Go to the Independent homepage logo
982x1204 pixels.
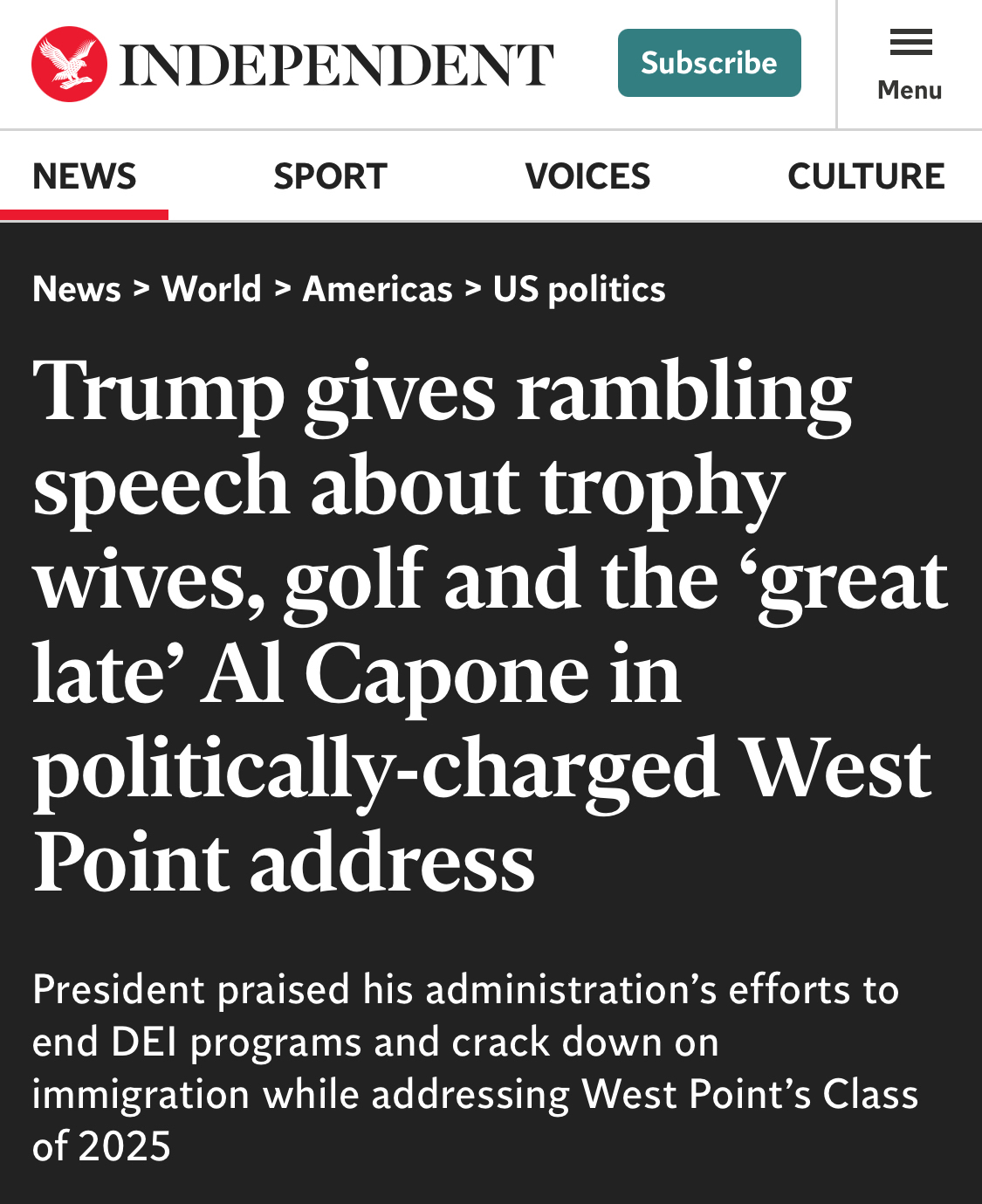click(x=292, y=64)
